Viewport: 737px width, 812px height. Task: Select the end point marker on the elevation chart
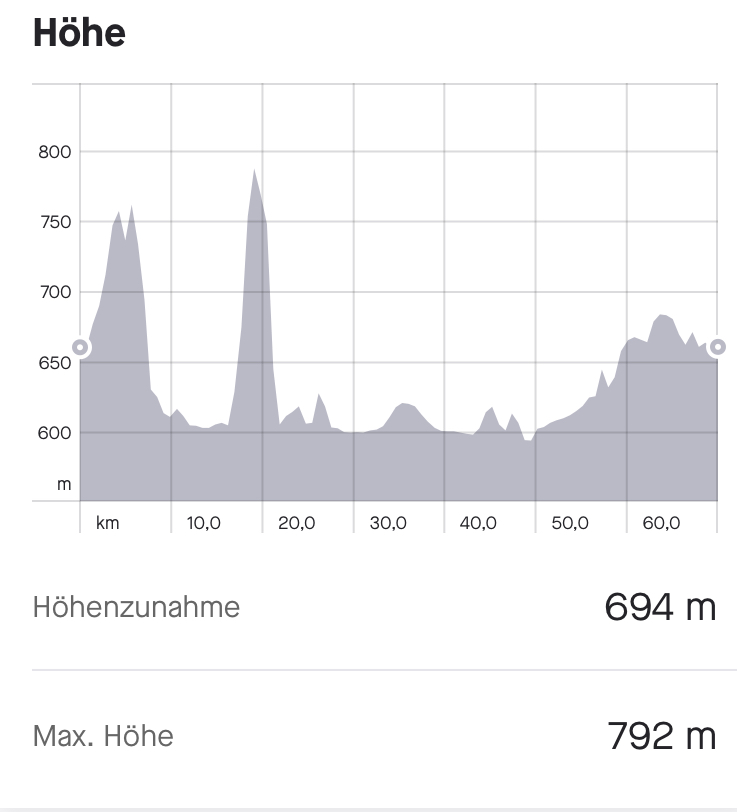(x=717, y=348)
